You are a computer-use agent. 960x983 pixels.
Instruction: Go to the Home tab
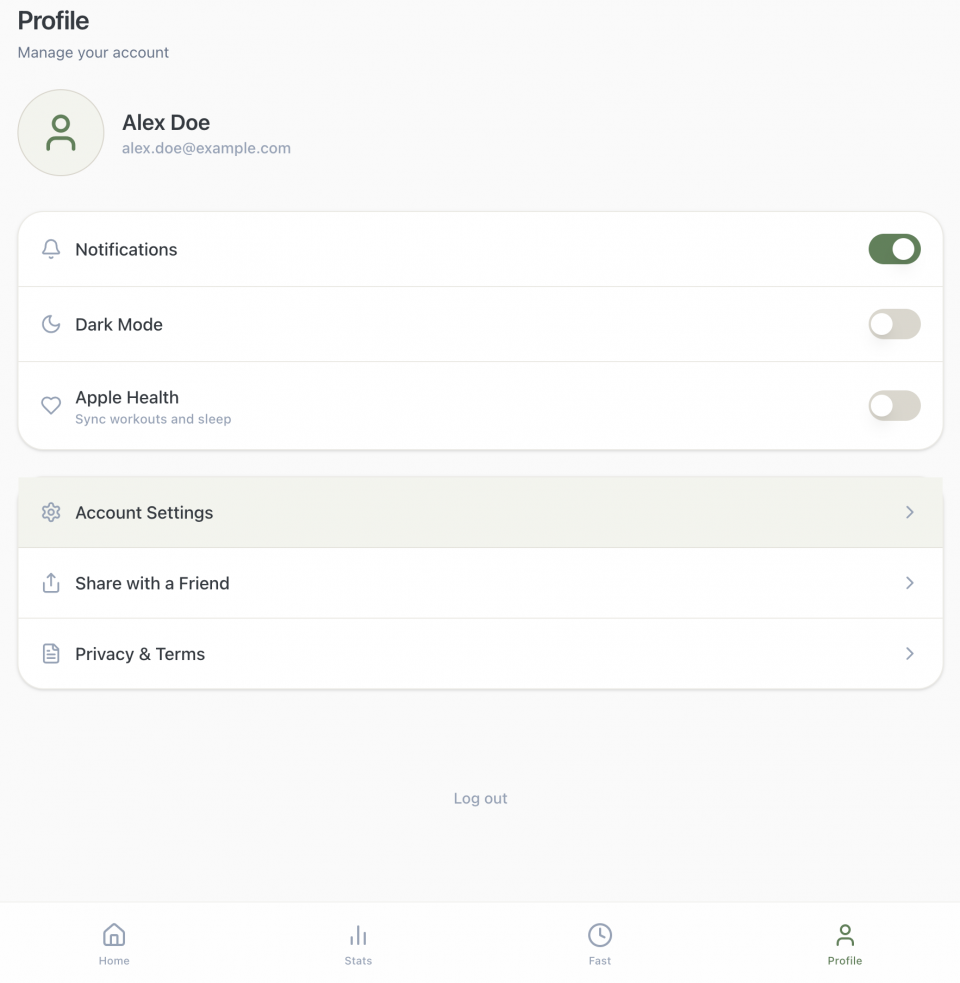tap(114, 944)
